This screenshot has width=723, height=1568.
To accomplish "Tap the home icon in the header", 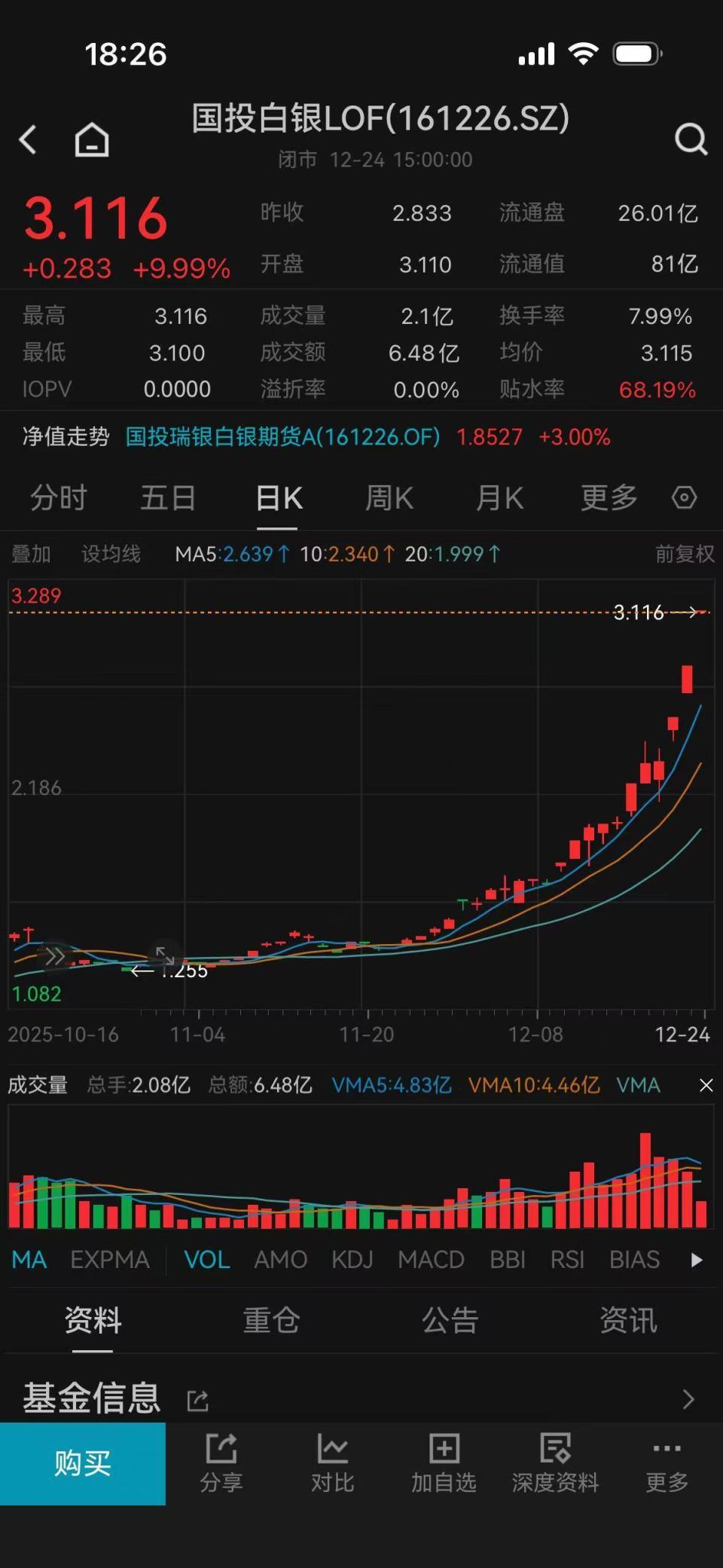I will point(90,139).
